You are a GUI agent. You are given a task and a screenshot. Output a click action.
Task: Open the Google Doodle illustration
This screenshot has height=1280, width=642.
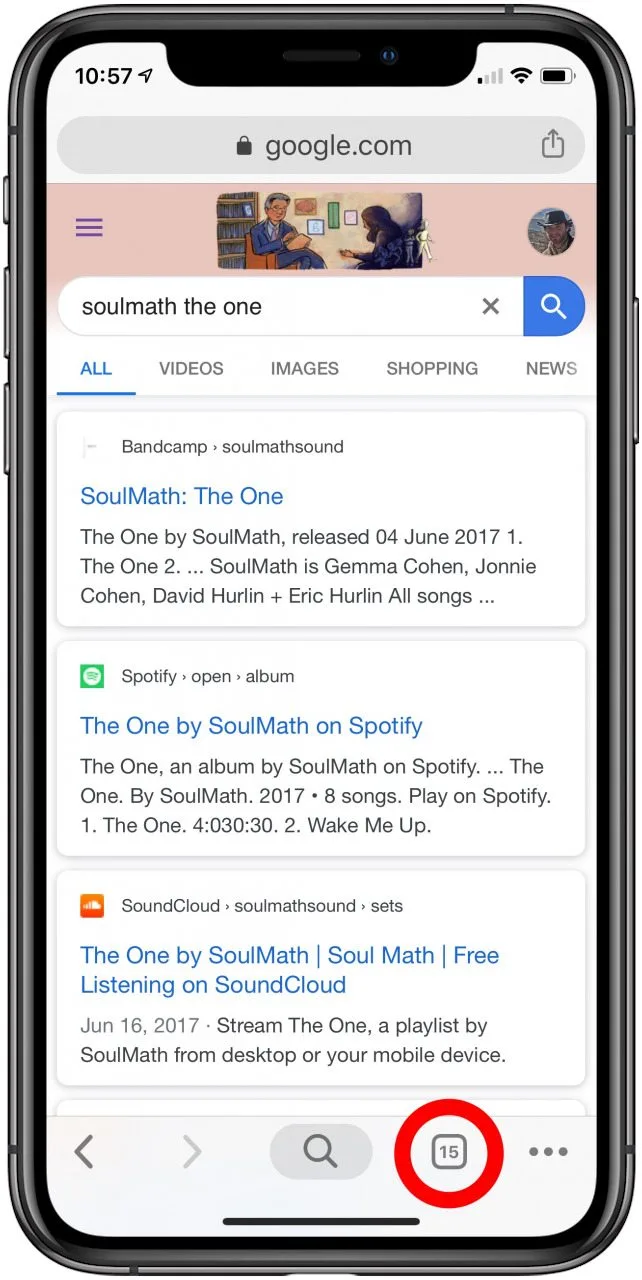pos(320,231)
